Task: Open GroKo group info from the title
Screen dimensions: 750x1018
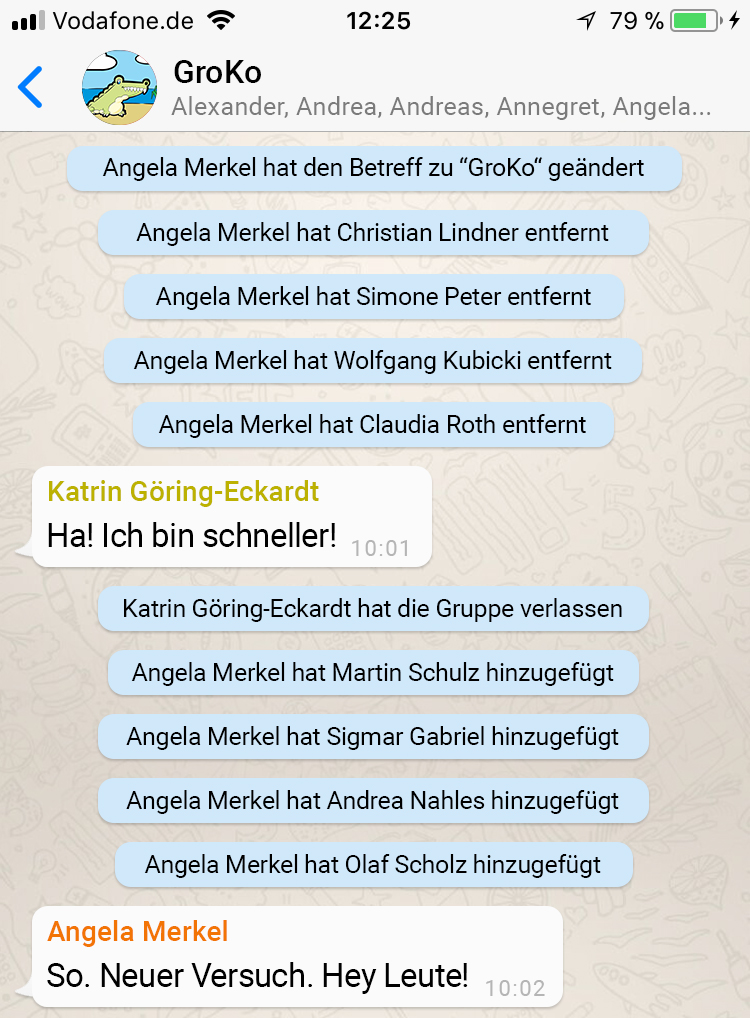Action: click(218, 72)
